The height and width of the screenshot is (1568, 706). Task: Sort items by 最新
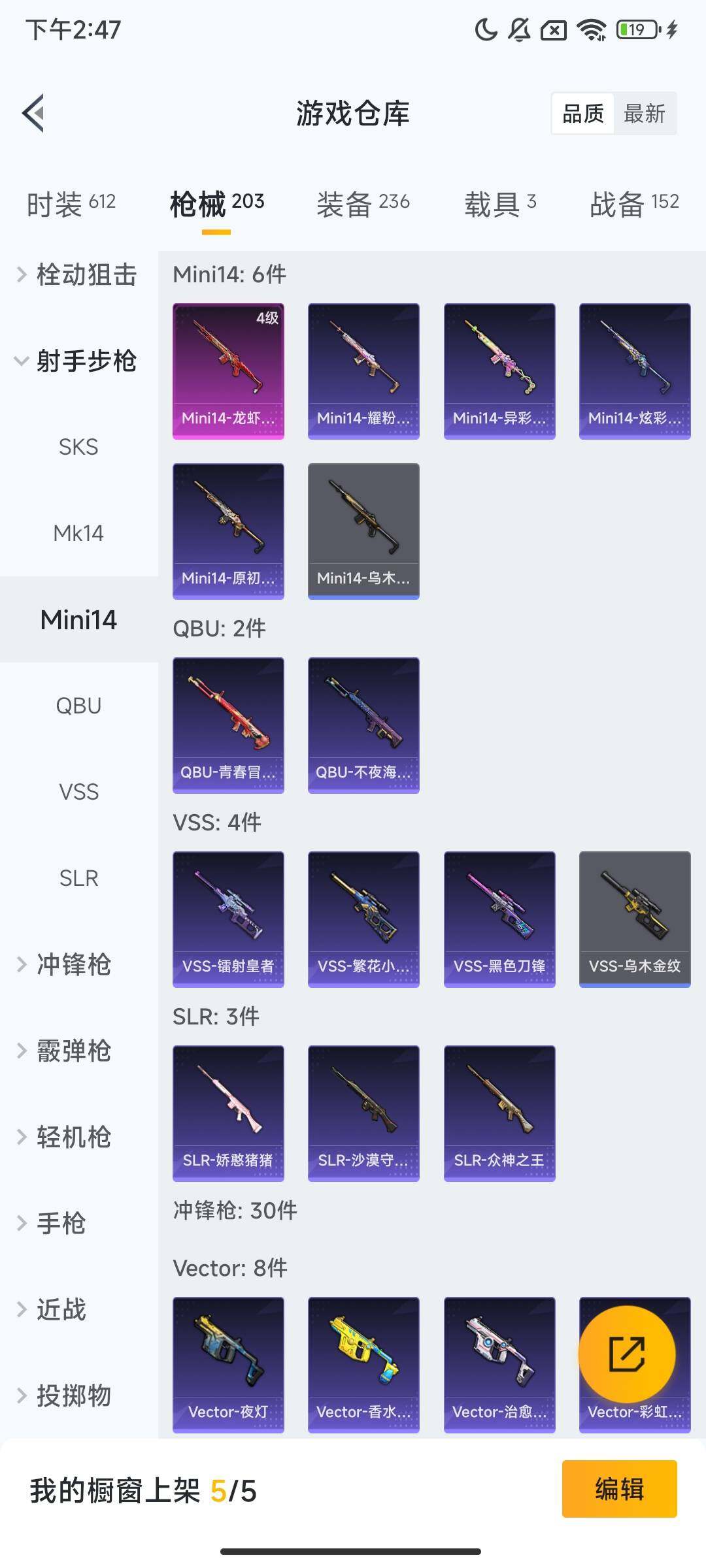click(x=644, y=114)
